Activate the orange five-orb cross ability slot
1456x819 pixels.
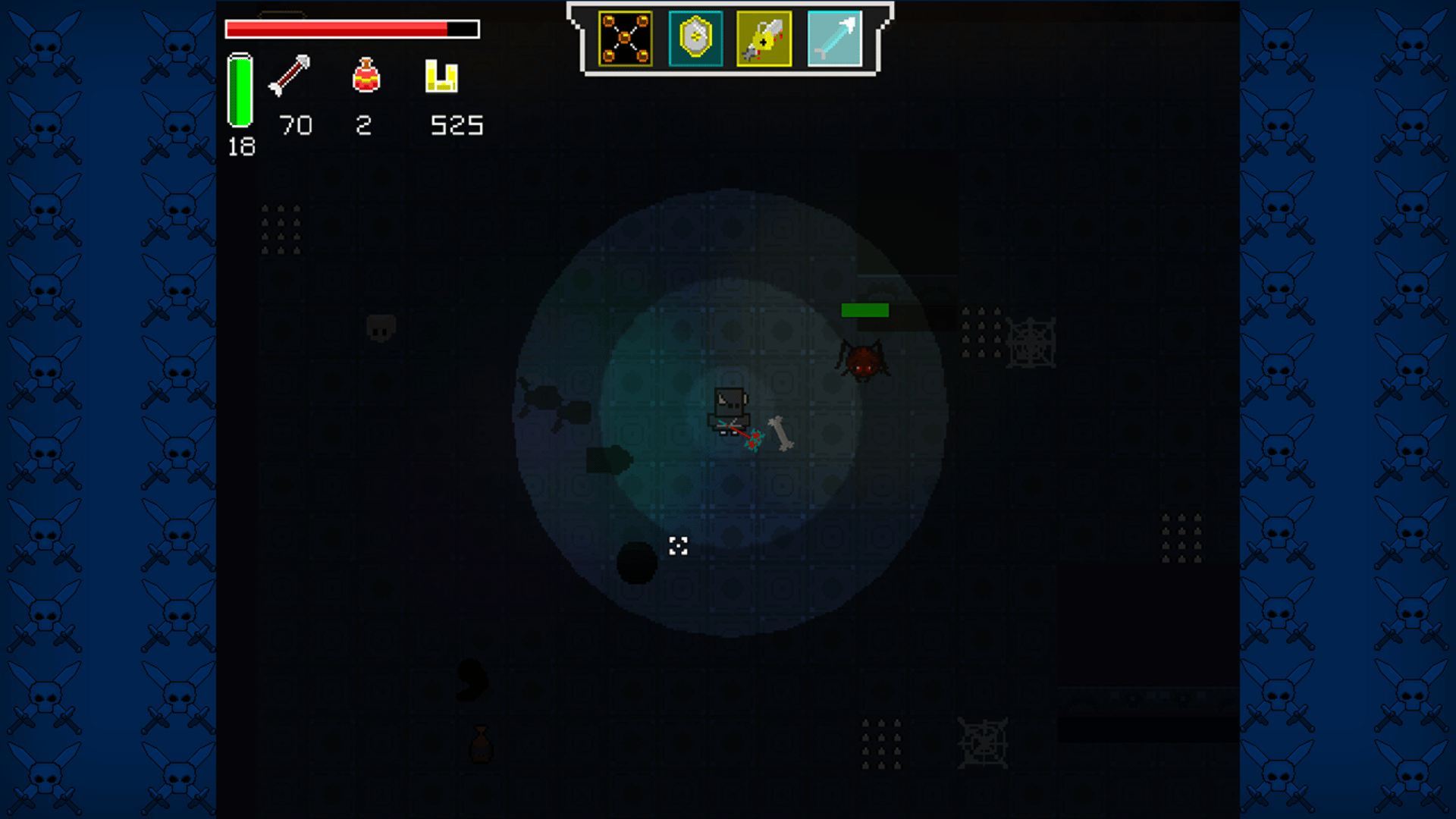[625, 39]
